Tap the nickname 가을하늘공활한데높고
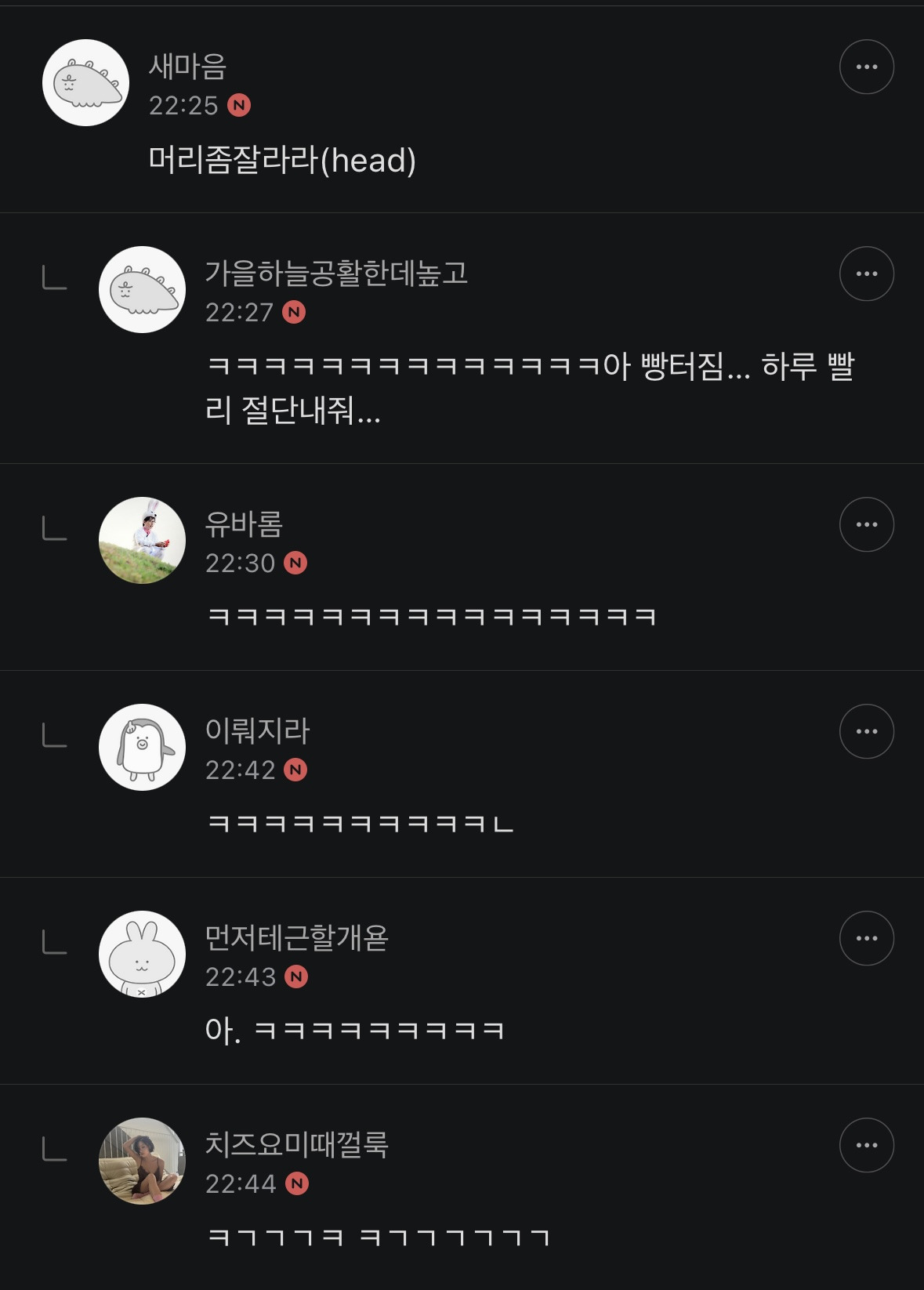924x1290 pixels. [336, 273]
